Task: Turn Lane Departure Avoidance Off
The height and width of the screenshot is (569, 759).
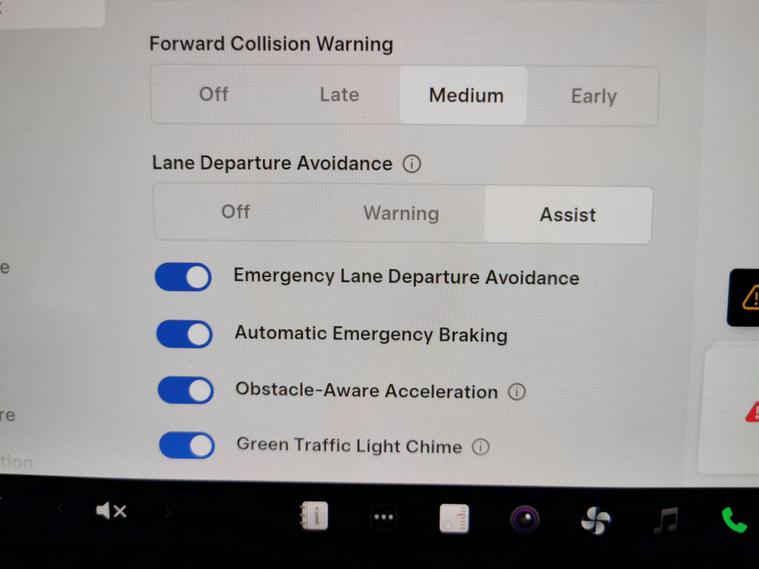Action: (236, 212)
